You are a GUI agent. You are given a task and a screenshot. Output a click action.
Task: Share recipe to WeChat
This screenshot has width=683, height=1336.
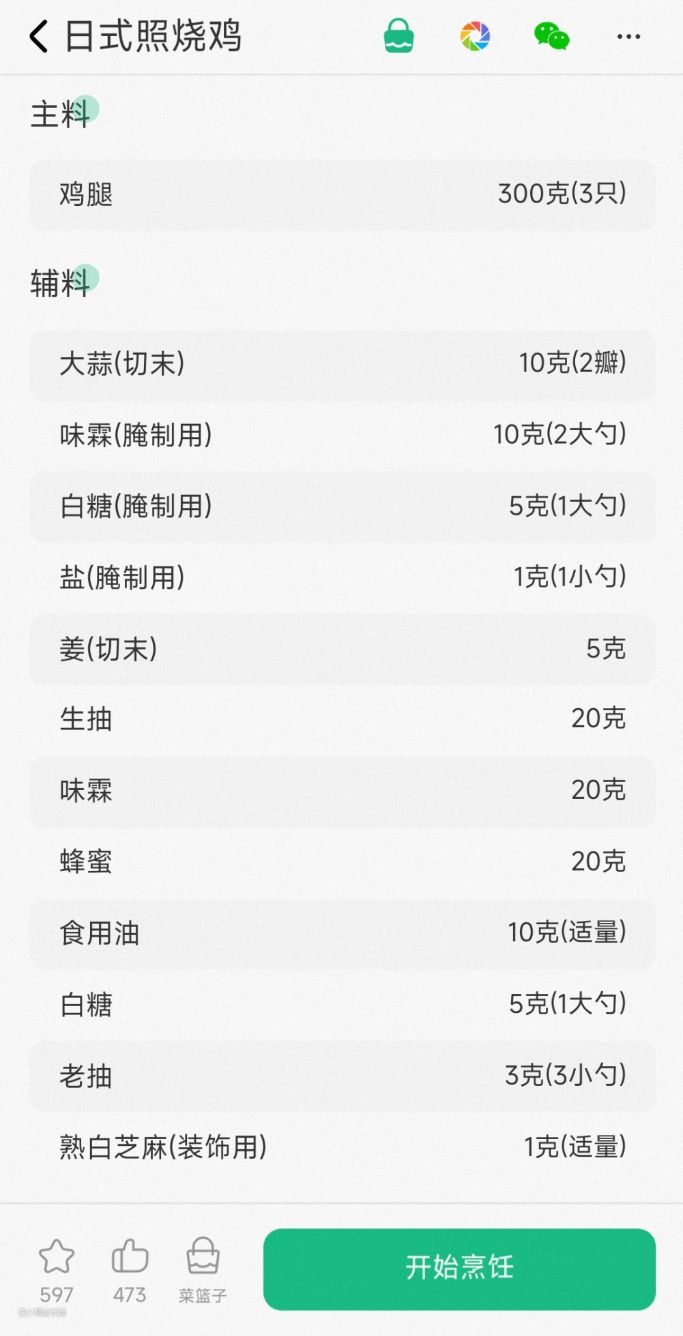click(551, 37)
